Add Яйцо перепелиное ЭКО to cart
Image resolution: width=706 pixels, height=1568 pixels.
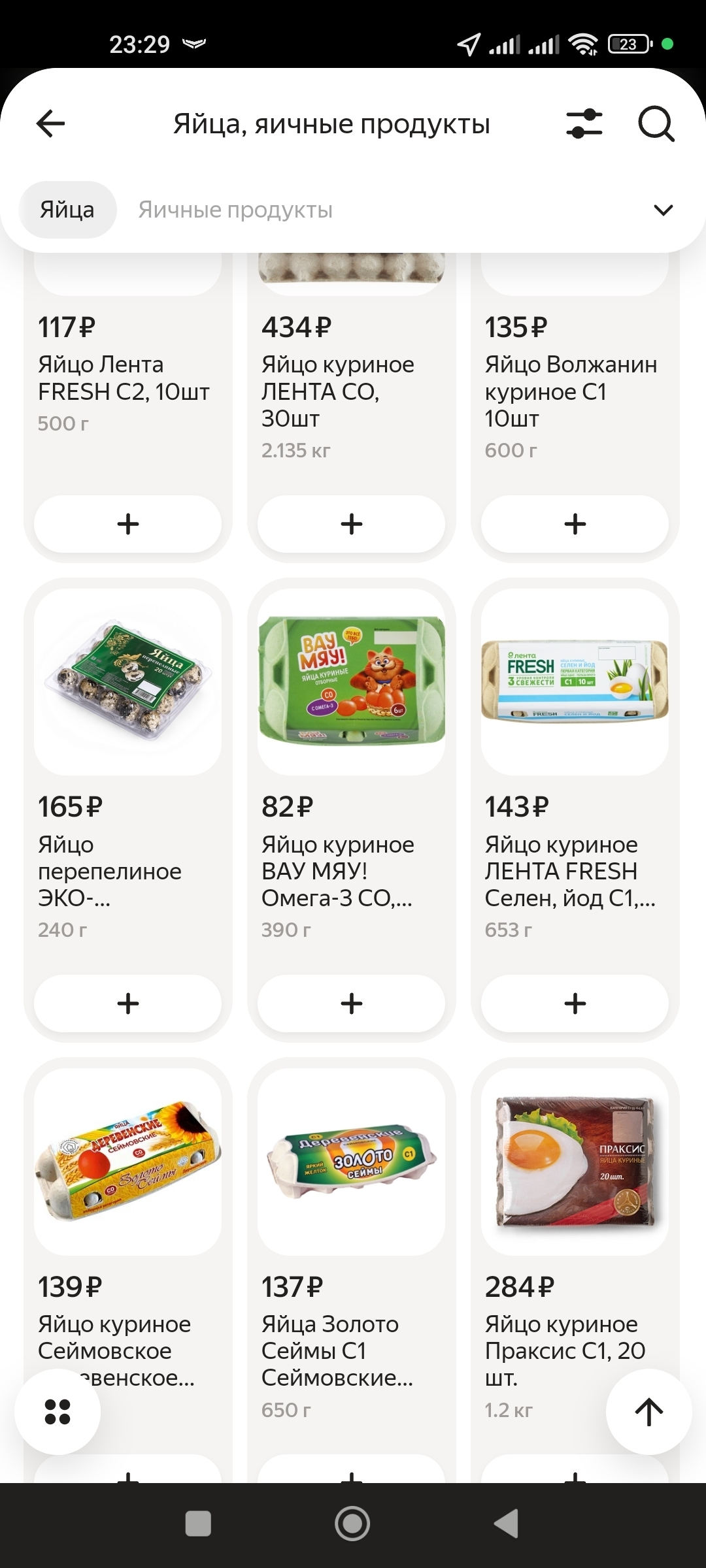tap(128, 1004)
